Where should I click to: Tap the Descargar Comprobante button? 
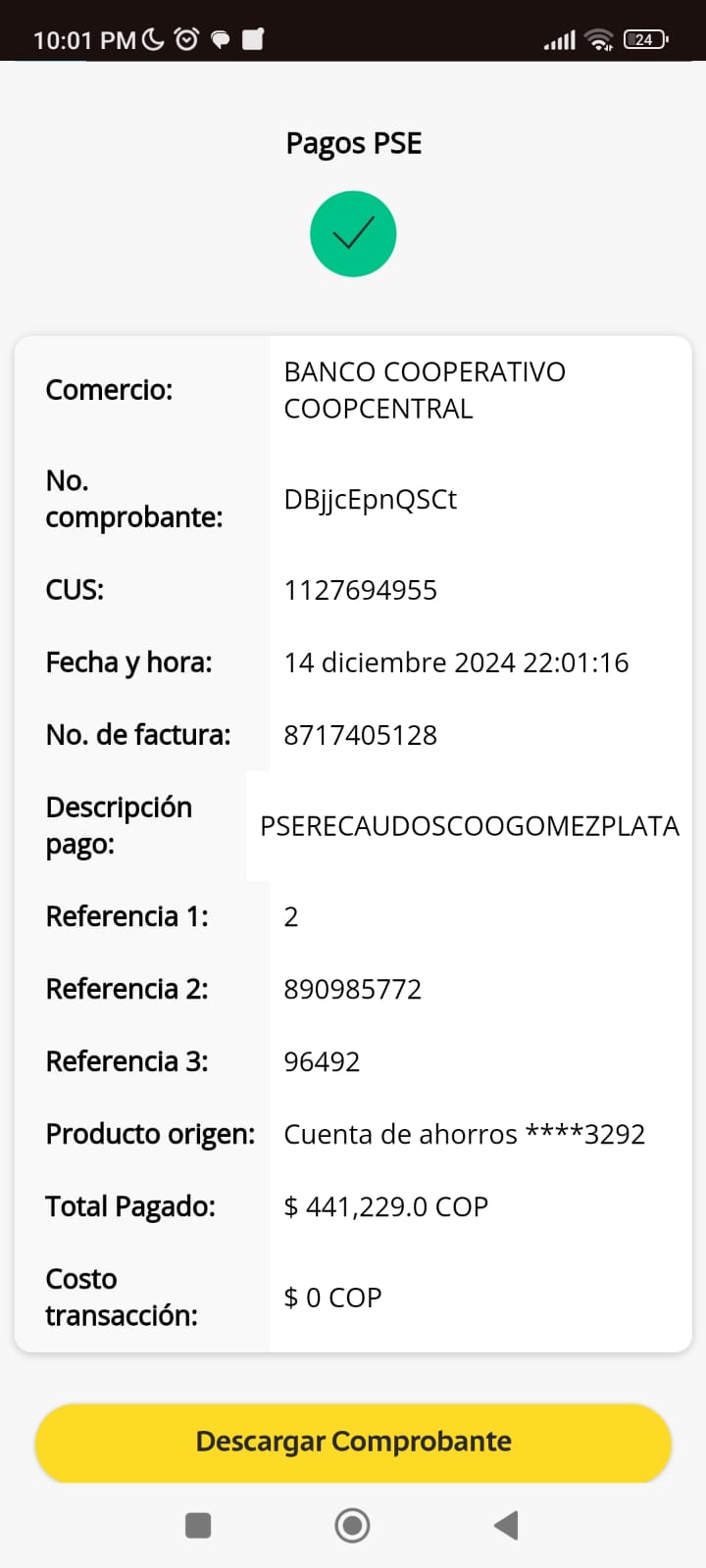353,1442
